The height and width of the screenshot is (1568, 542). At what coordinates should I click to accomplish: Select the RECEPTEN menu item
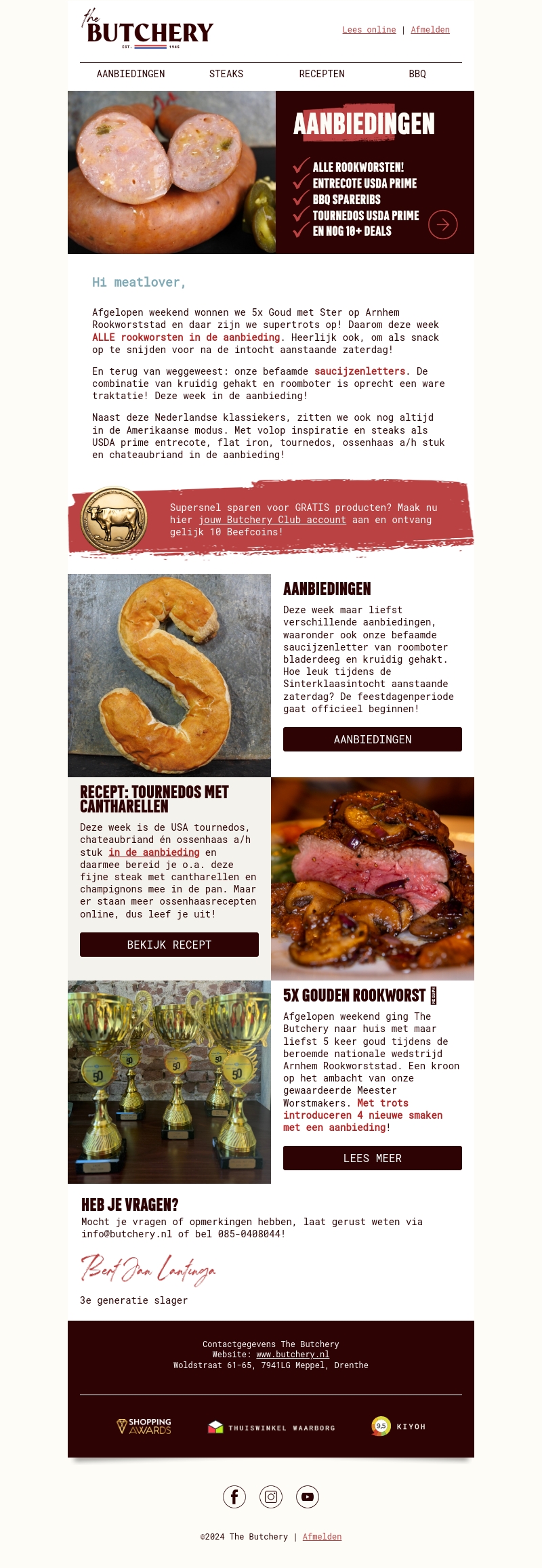point(322,74)
